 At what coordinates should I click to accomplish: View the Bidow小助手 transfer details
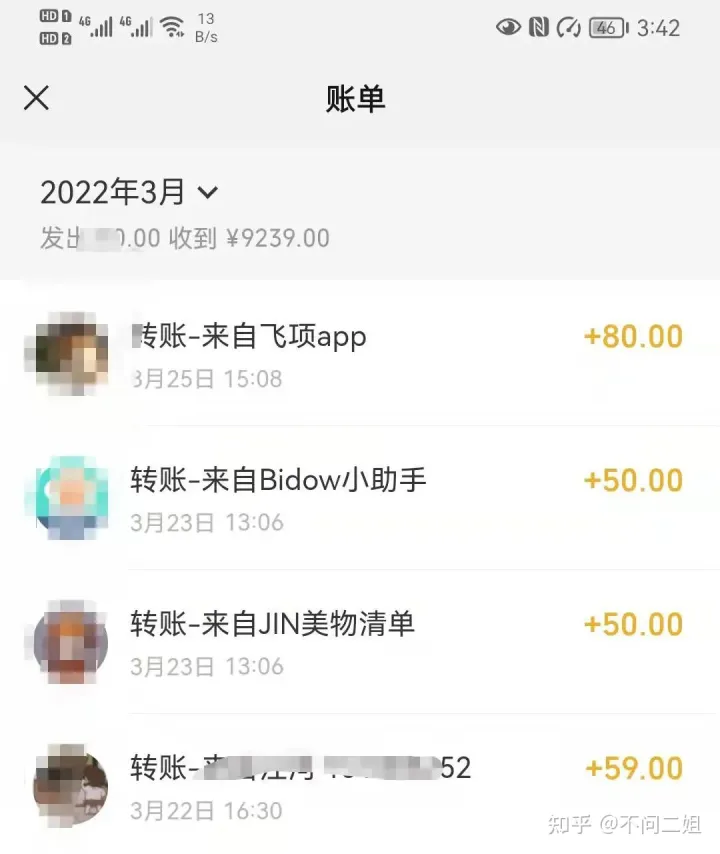[358, 498]
